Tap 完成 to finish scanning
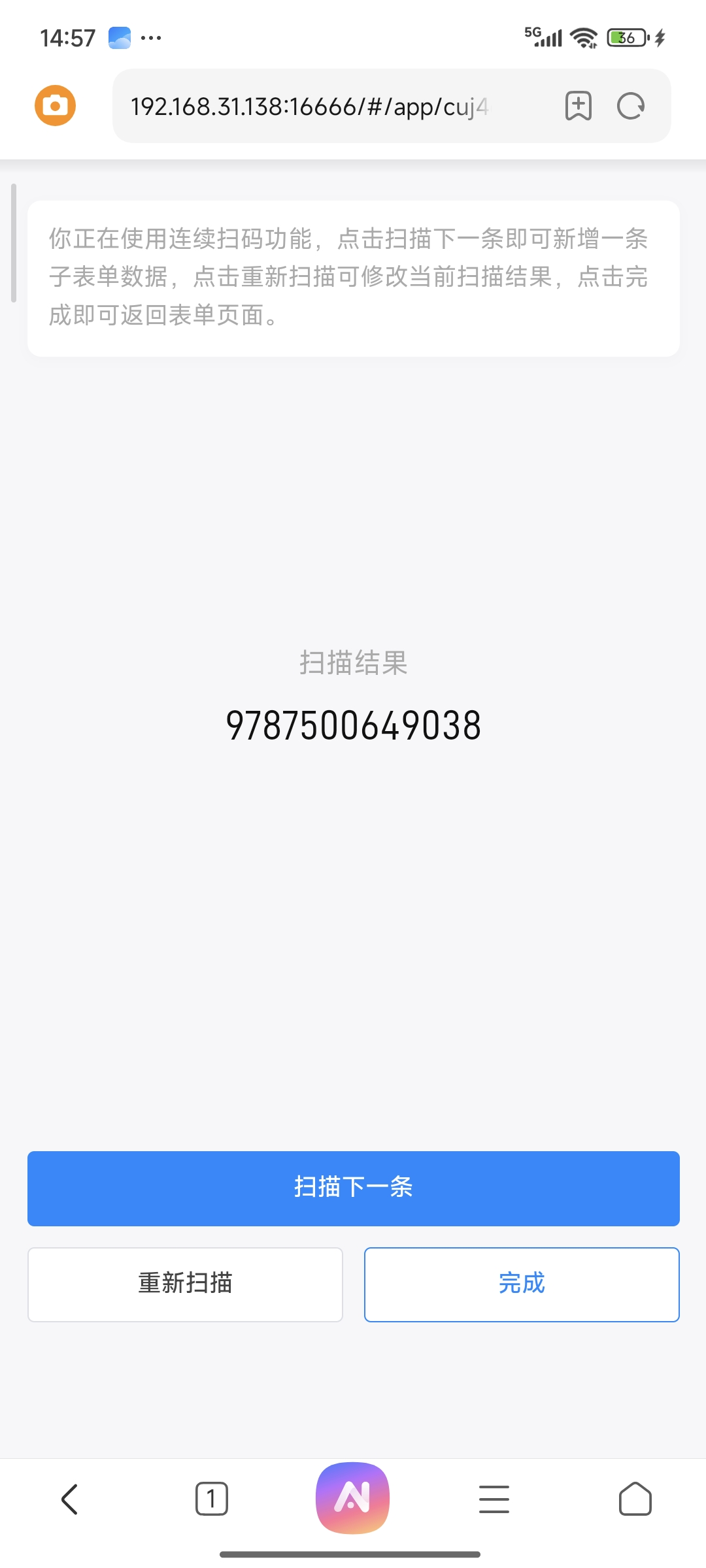The image size is (706, 1568). pos(522,1284)
